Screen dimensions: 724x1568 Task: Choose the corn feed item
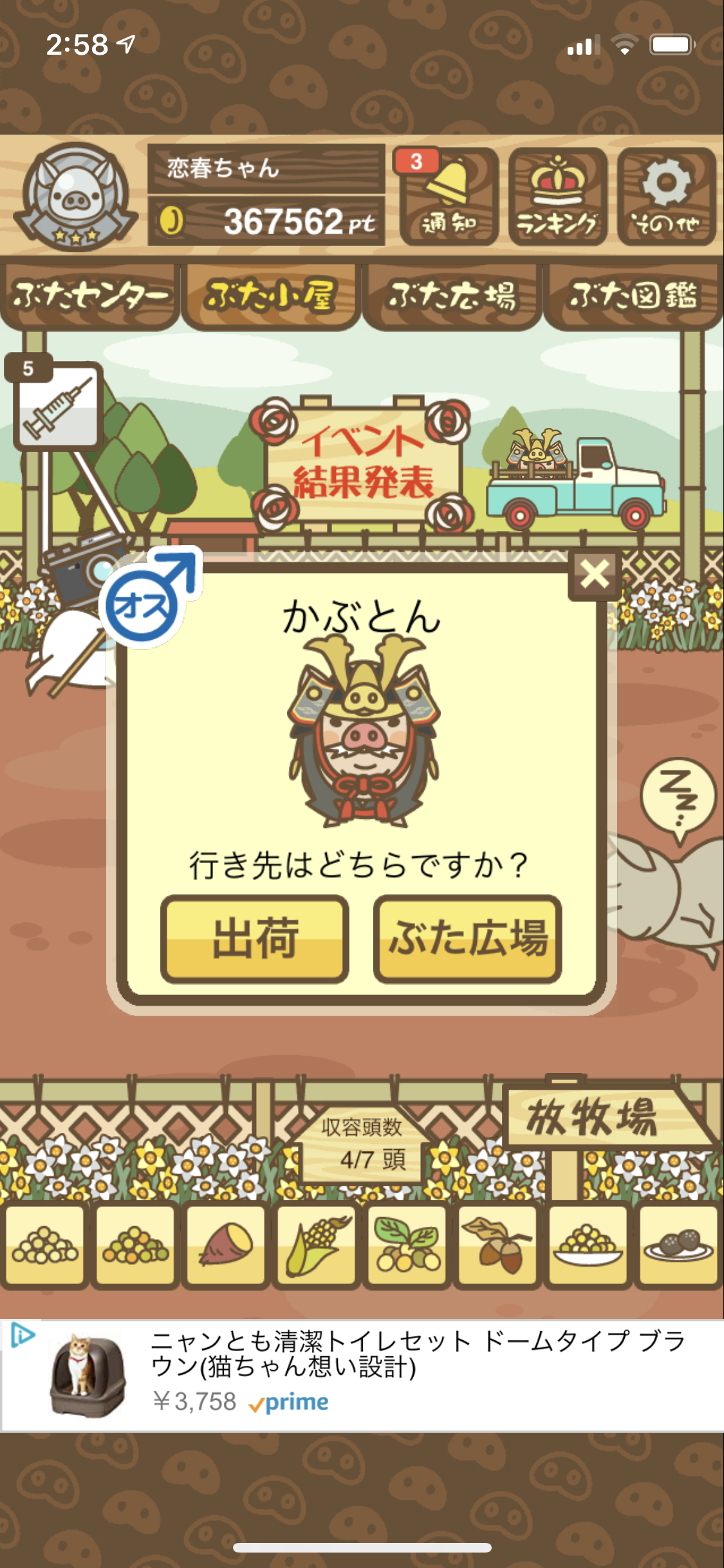click(317, 1245)
